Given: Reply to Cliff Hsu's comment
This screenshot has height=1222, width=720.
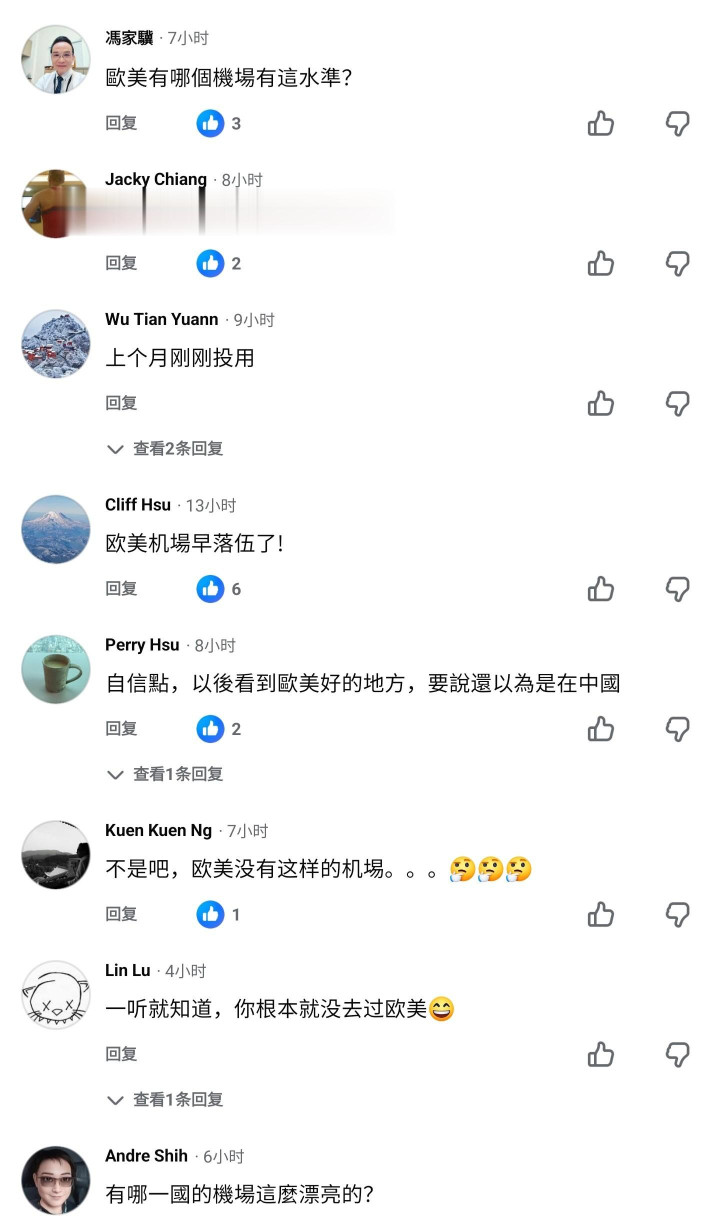Looking at the screenshot, I should tap(121, 589).
